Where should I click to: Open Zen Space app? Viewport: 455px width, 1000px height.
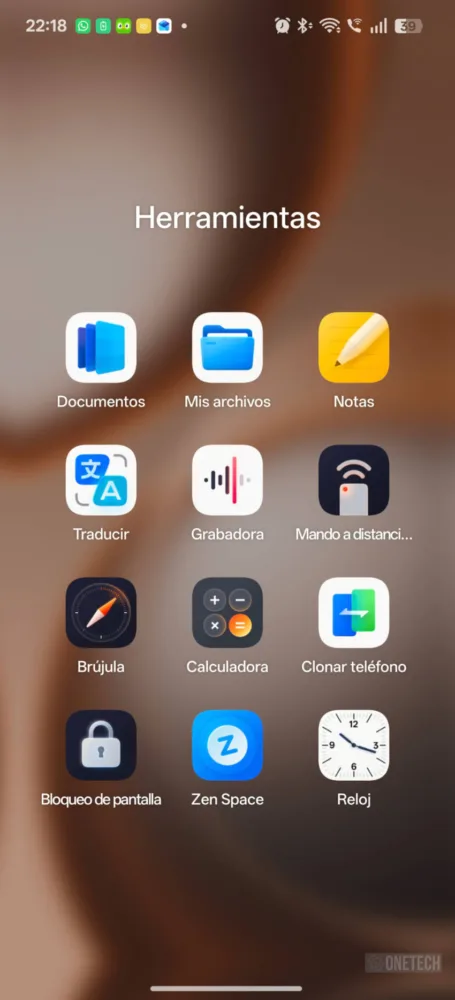pyautogui.click(x=227, y=746)
